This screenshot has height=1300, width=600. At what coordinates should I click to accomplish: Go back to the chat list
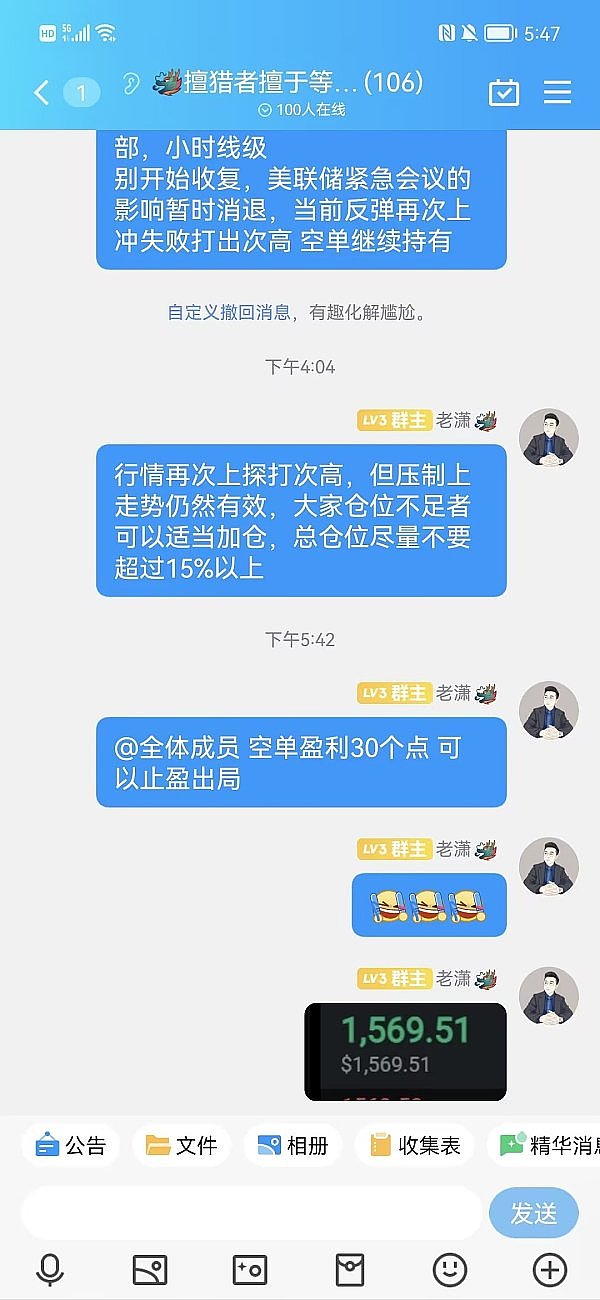(41, 93)
